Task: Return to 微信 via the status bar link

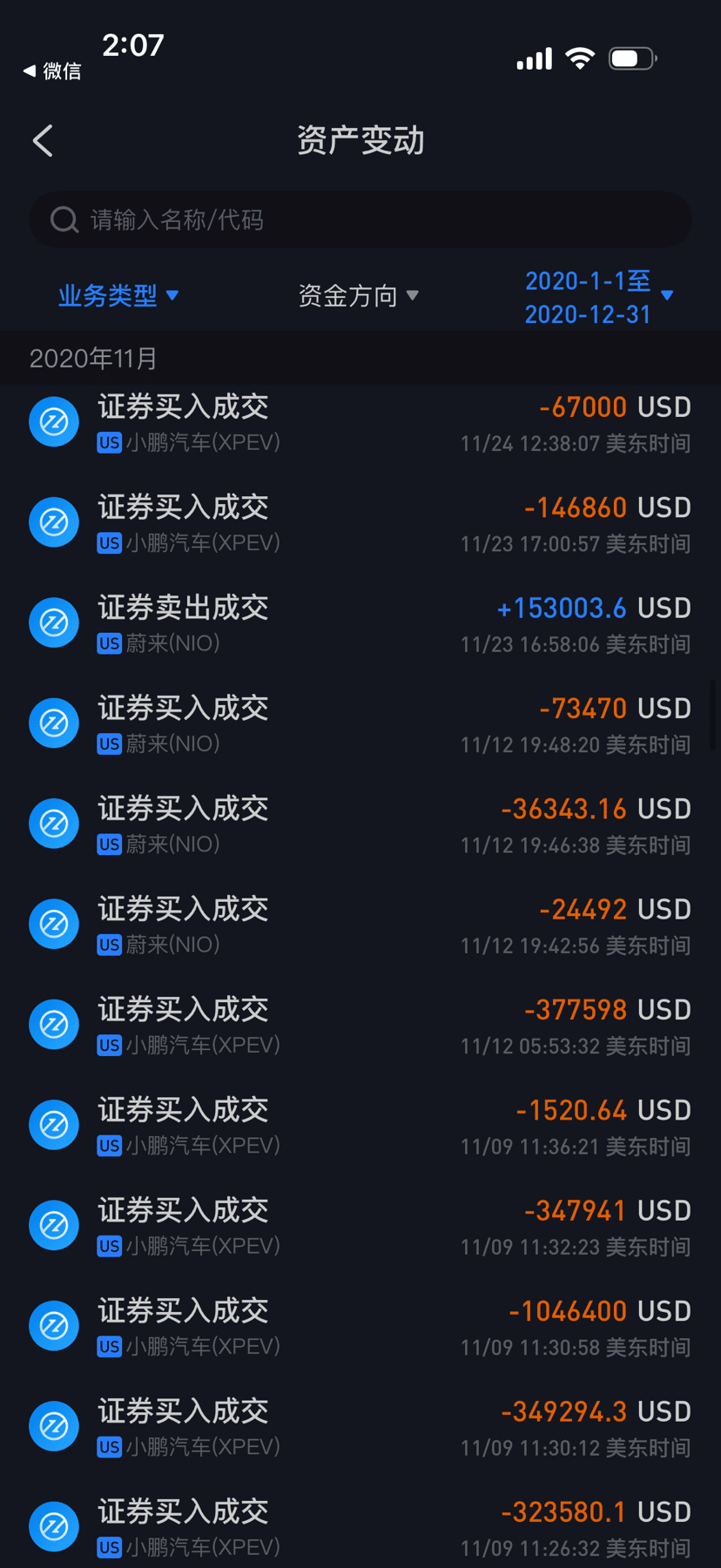Action: tap(52, 71)
